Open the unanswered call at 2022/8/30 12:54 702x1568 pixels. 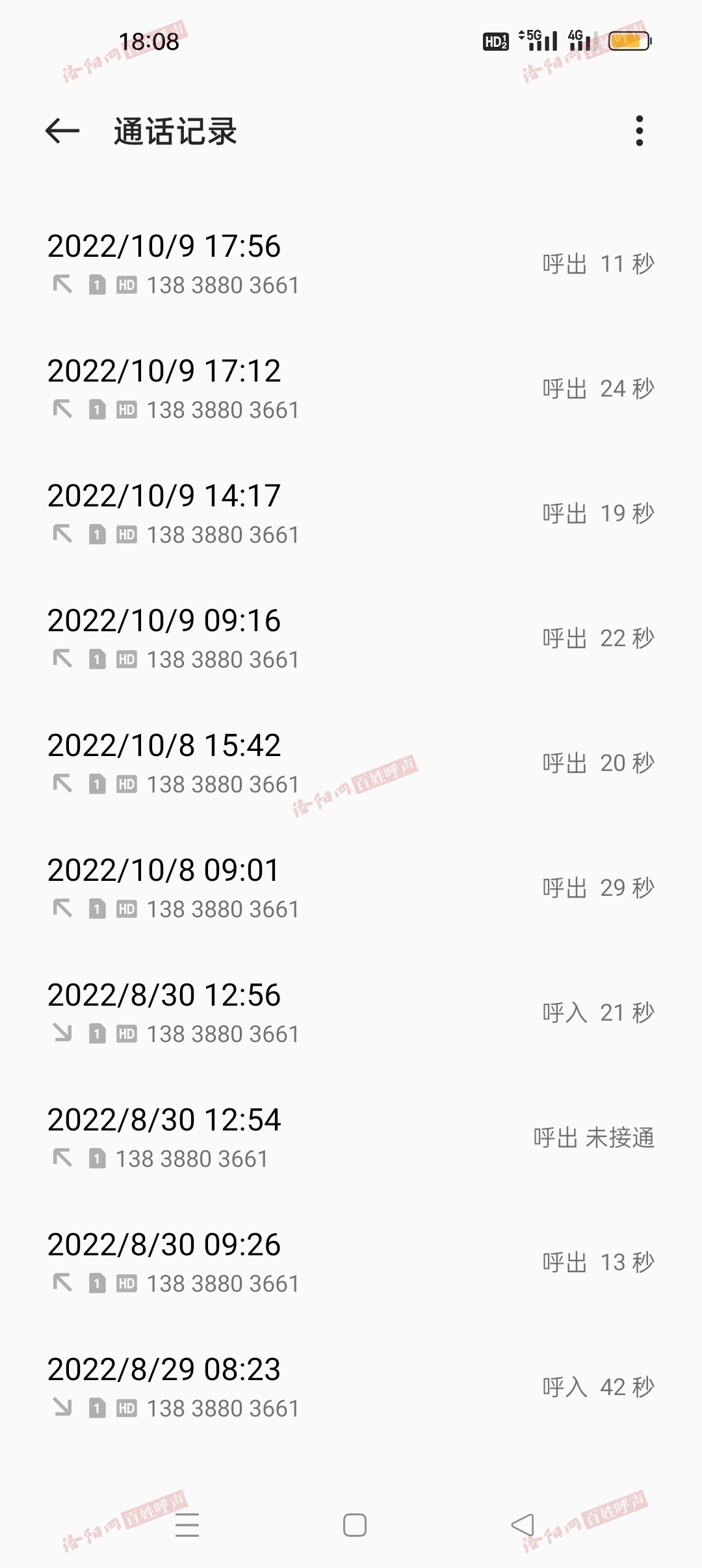(x=351, y=1138)
